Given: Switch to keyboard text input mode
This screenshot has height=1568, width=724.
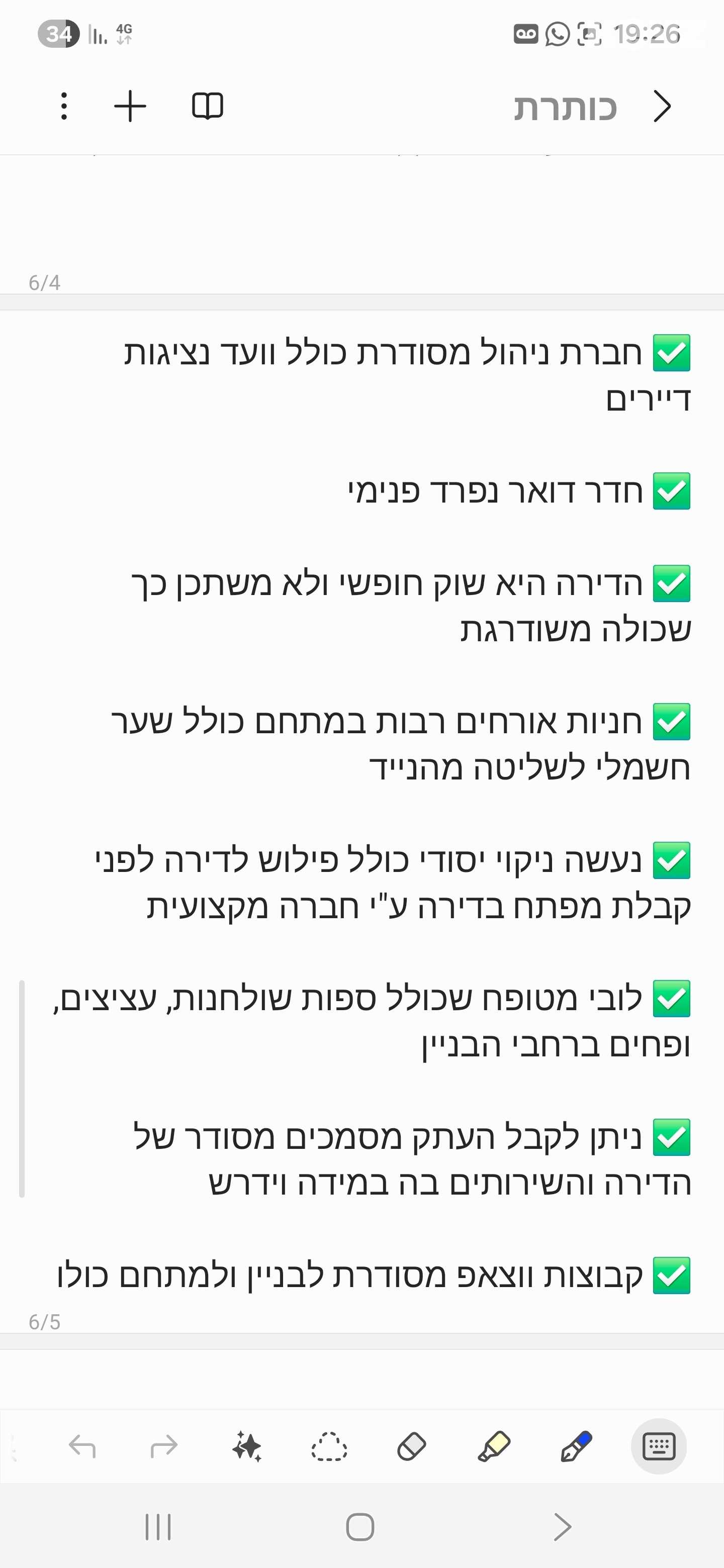Looking at the screenshot, I should [659, 1446].
